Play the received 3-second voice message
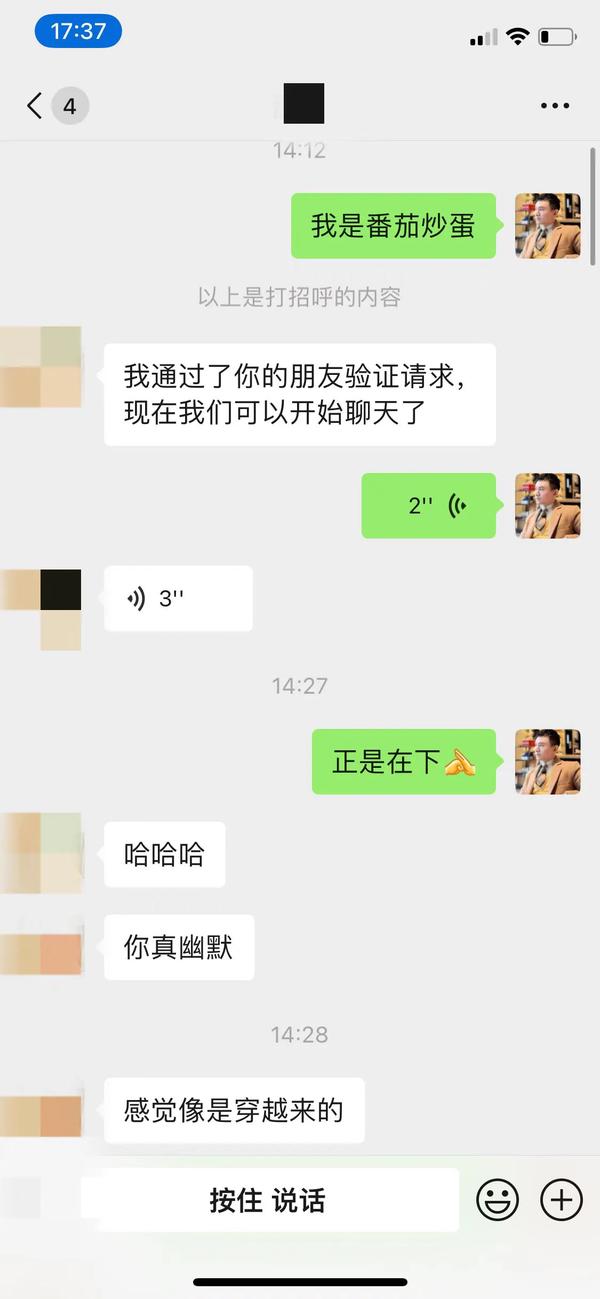The width and height of the screenshot is (600, 1299). 178,599
